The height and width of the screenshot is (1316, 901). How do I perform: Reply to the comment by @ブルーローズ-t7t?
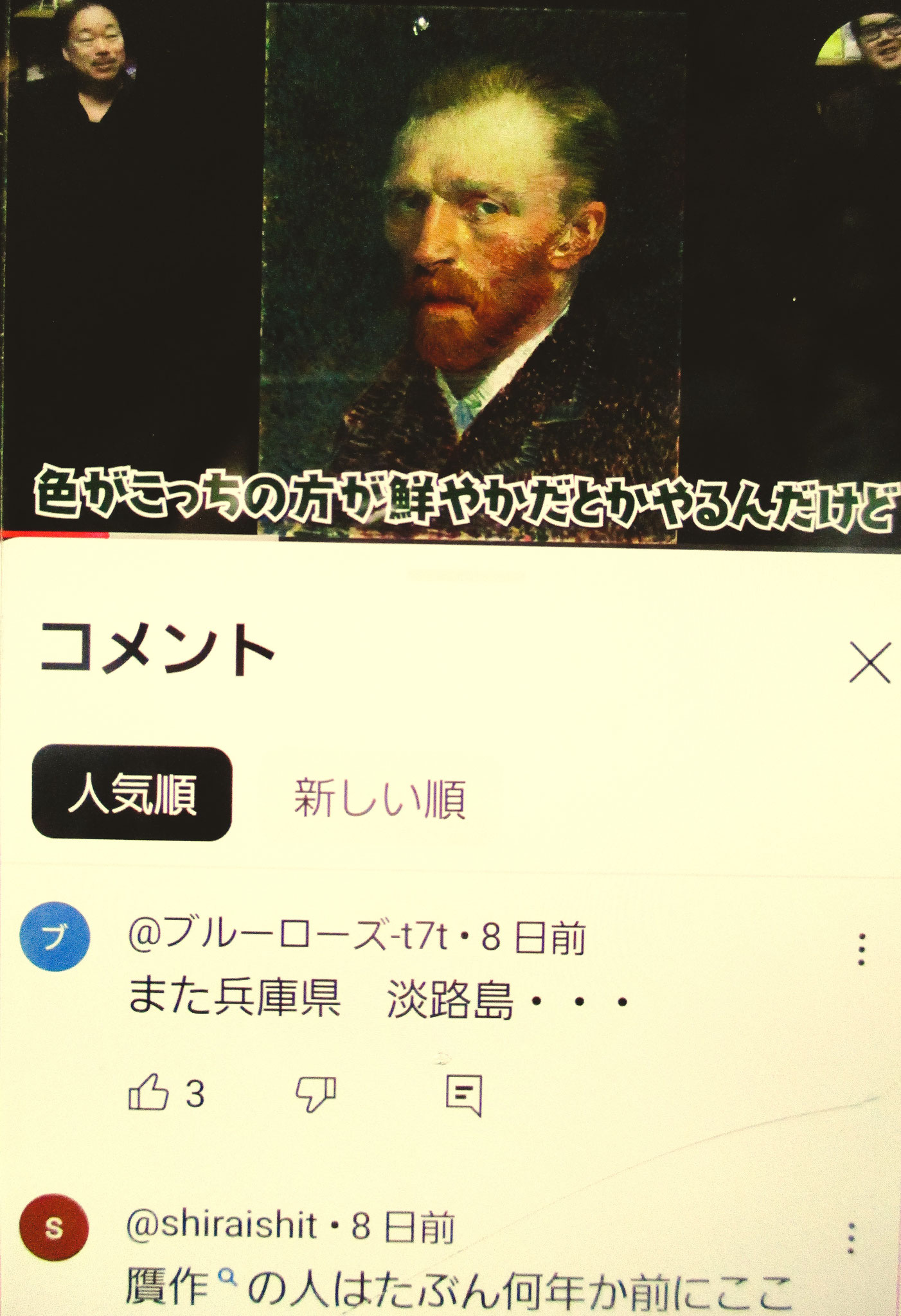click(x=464, y=1094)
